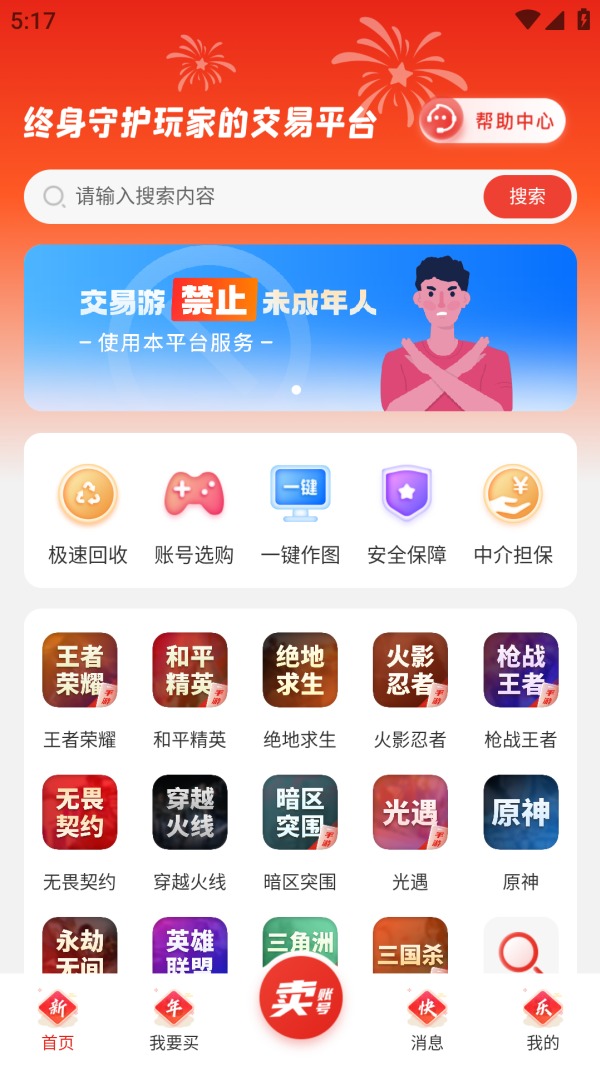Select the 光遇 game tile

(x=410, y=831)
